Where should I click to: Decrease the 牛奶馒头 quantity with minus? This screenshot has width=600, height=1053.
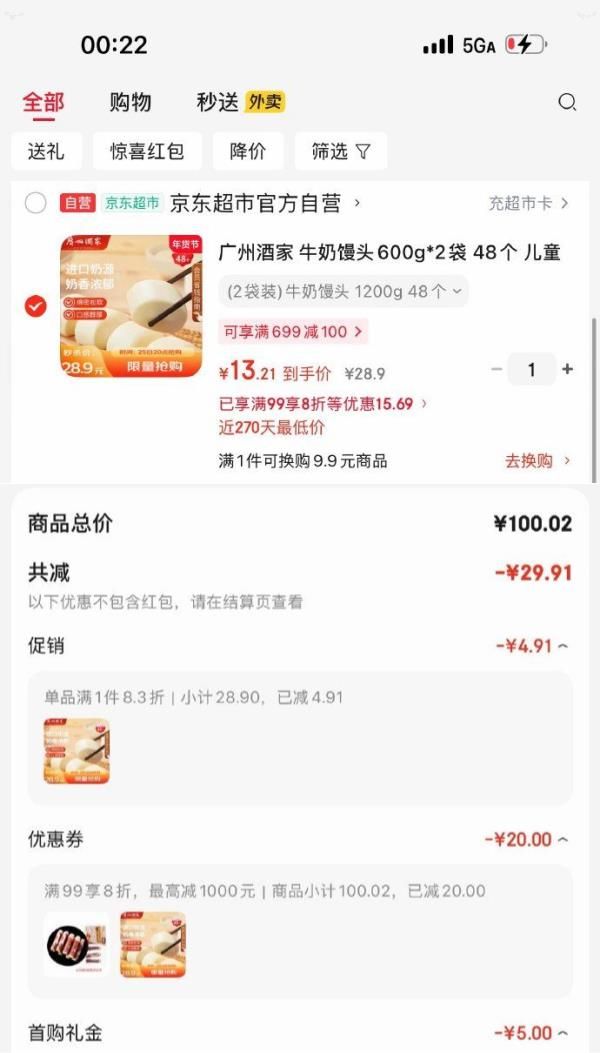pyautogui.click(x=497, y=370)
